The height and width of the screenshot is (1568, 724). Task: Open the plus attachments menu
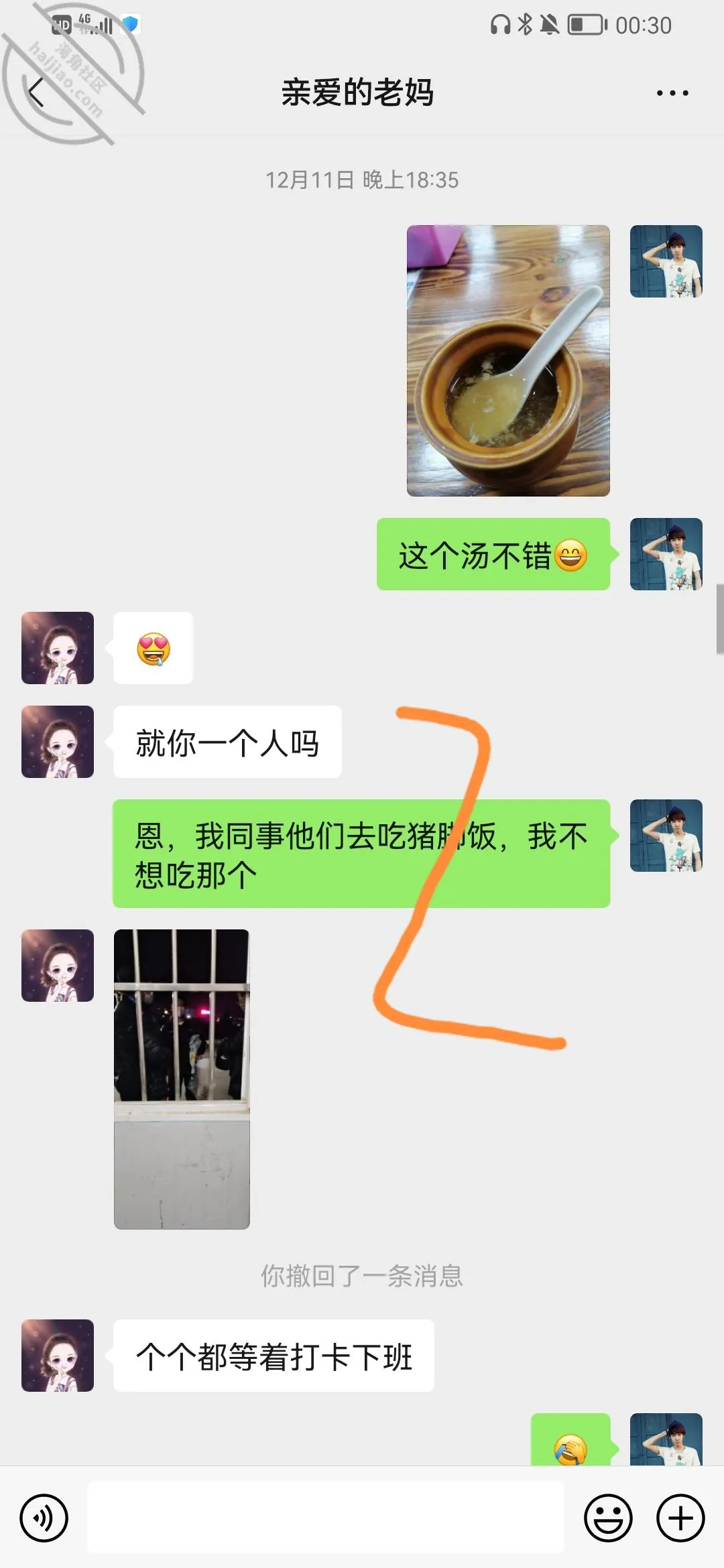tap(680, 1518)
